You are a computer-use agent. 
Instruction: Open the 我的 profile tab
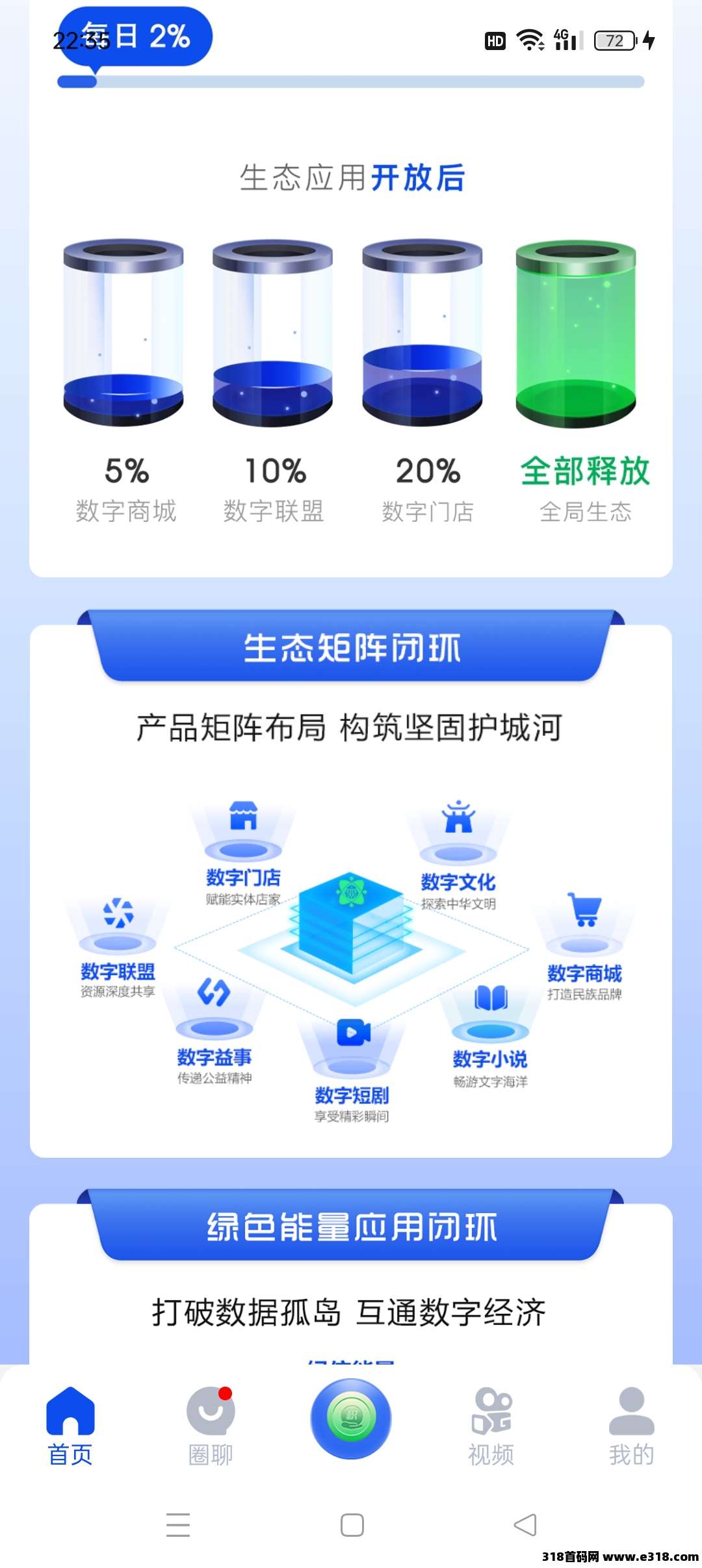pos(631,1425)
